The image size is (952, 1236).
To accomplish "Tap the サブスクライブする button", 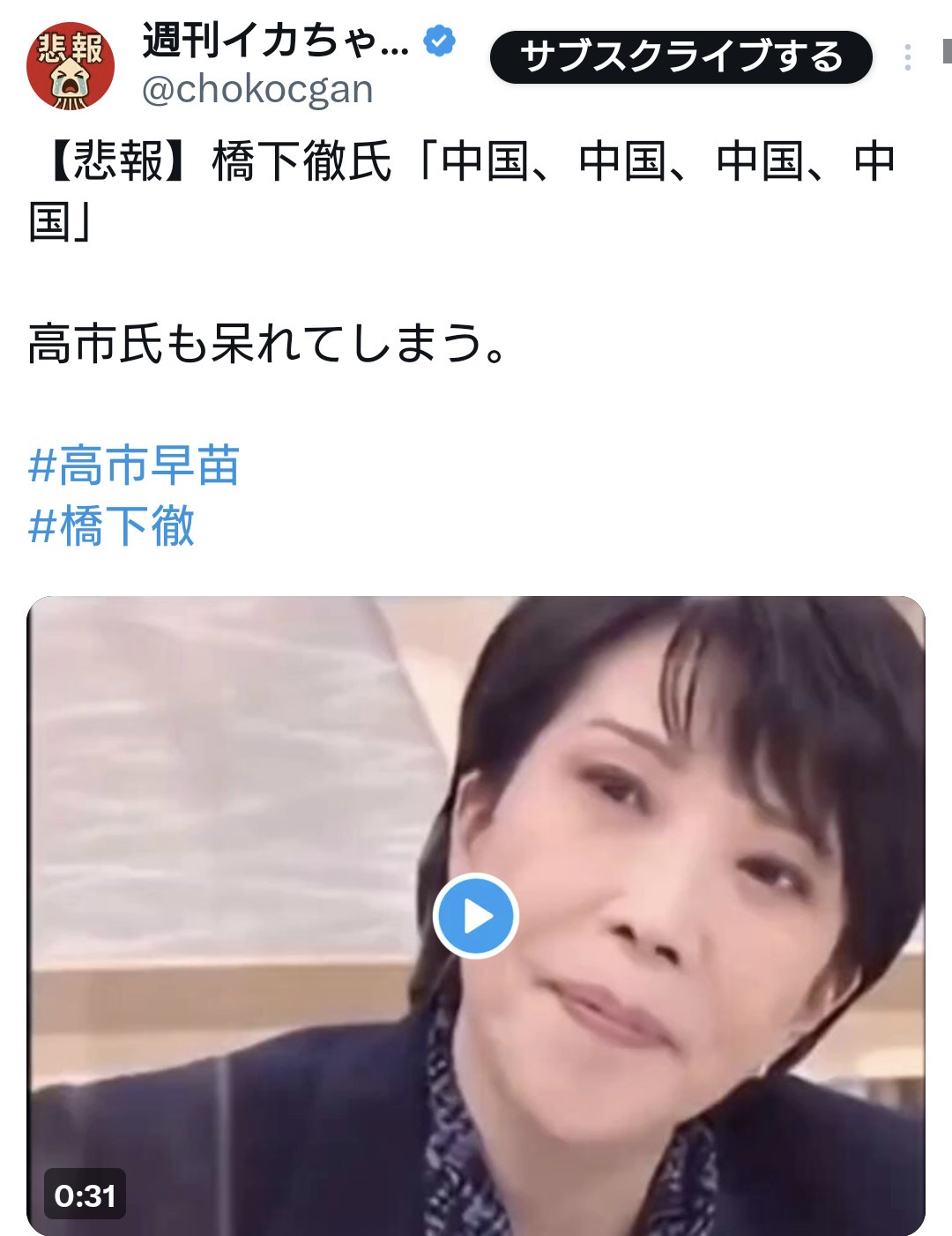I will pyautogui.click(x=681, y=57).
